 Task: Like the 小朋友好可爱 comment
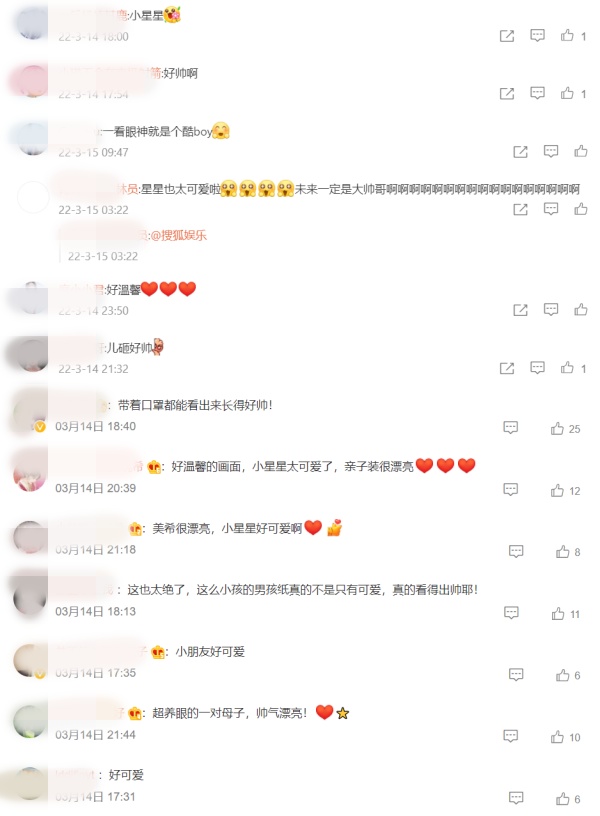[x=562, y=675]
